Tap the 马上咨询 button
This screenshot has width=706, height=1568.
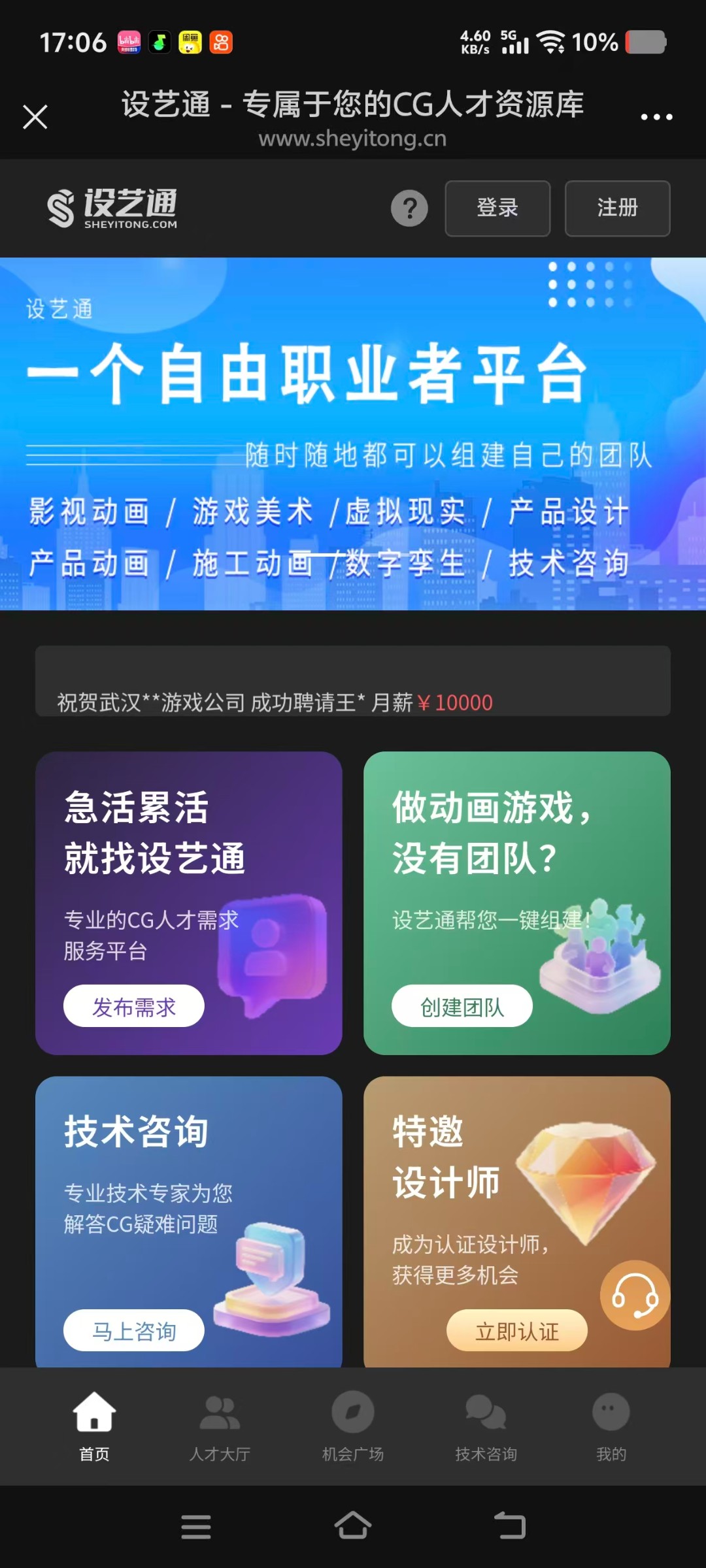point(134,1331)
